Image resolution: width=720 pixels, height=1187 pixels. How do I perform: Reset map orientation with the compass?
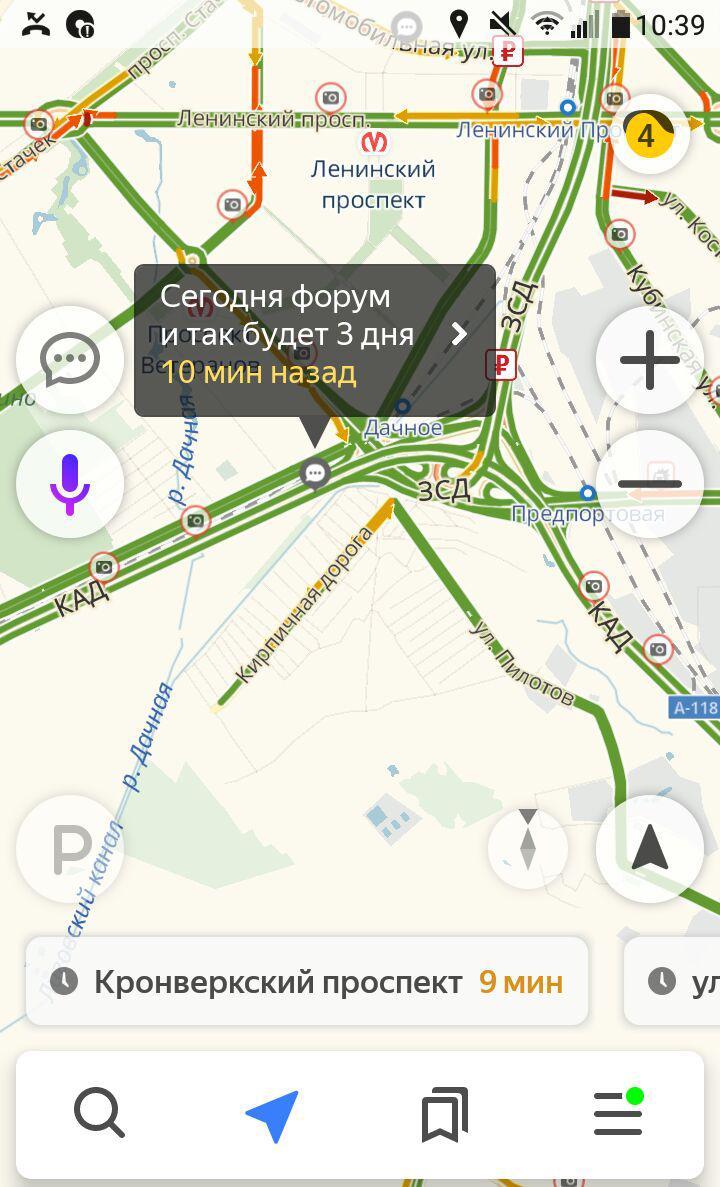pos(528,849)
